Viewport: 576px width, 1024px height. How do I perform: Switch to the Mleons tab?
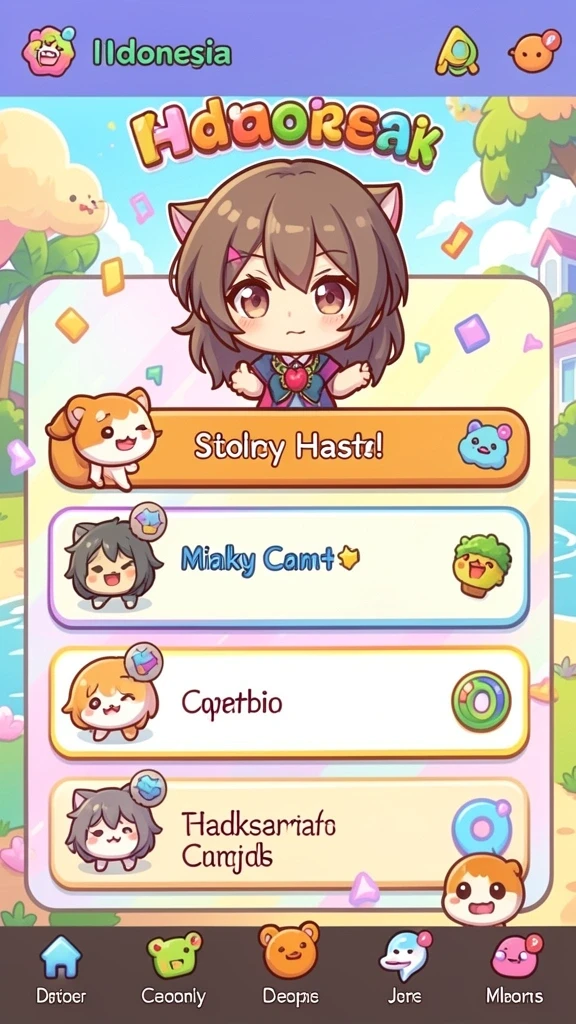point(515,970)
